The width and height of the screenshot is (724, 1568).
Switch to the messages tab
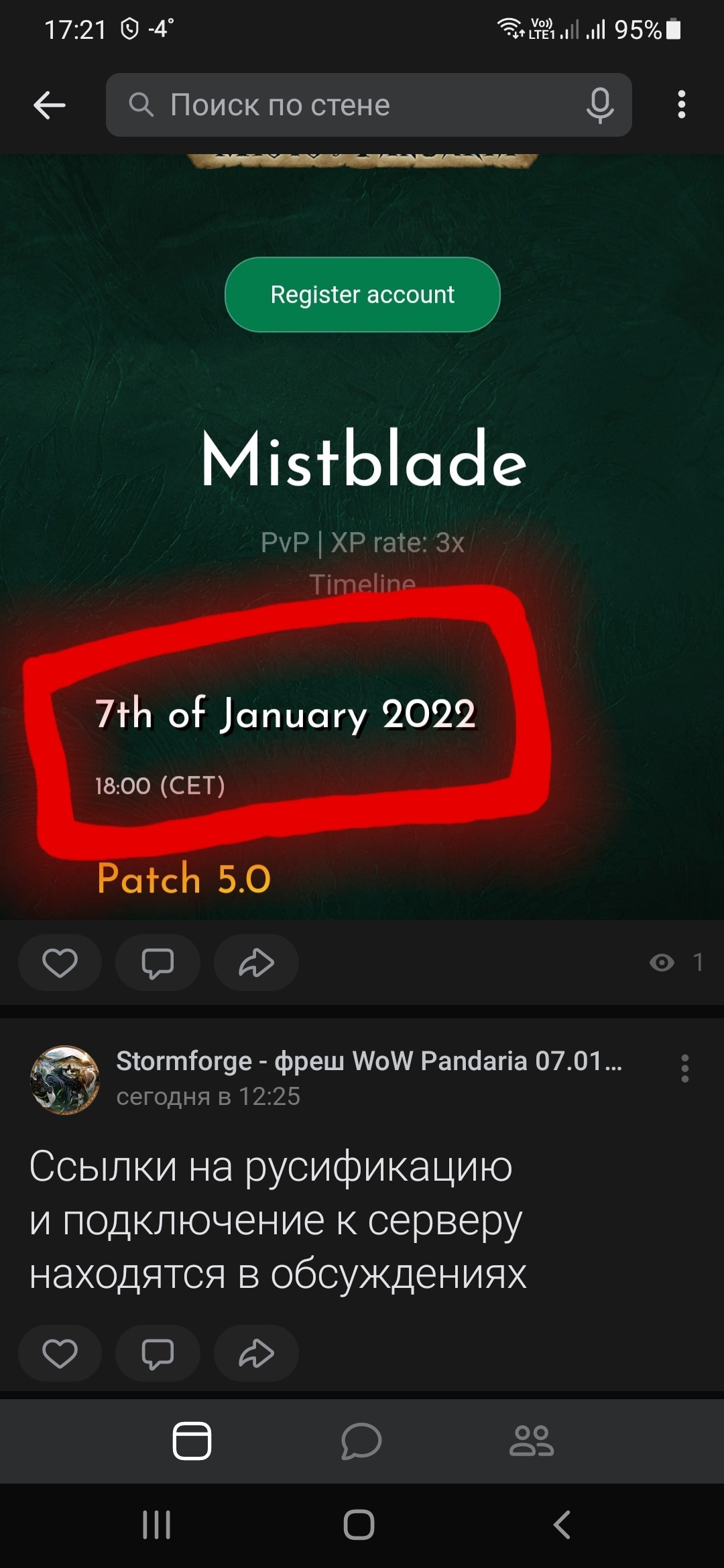pos(361,1440)
